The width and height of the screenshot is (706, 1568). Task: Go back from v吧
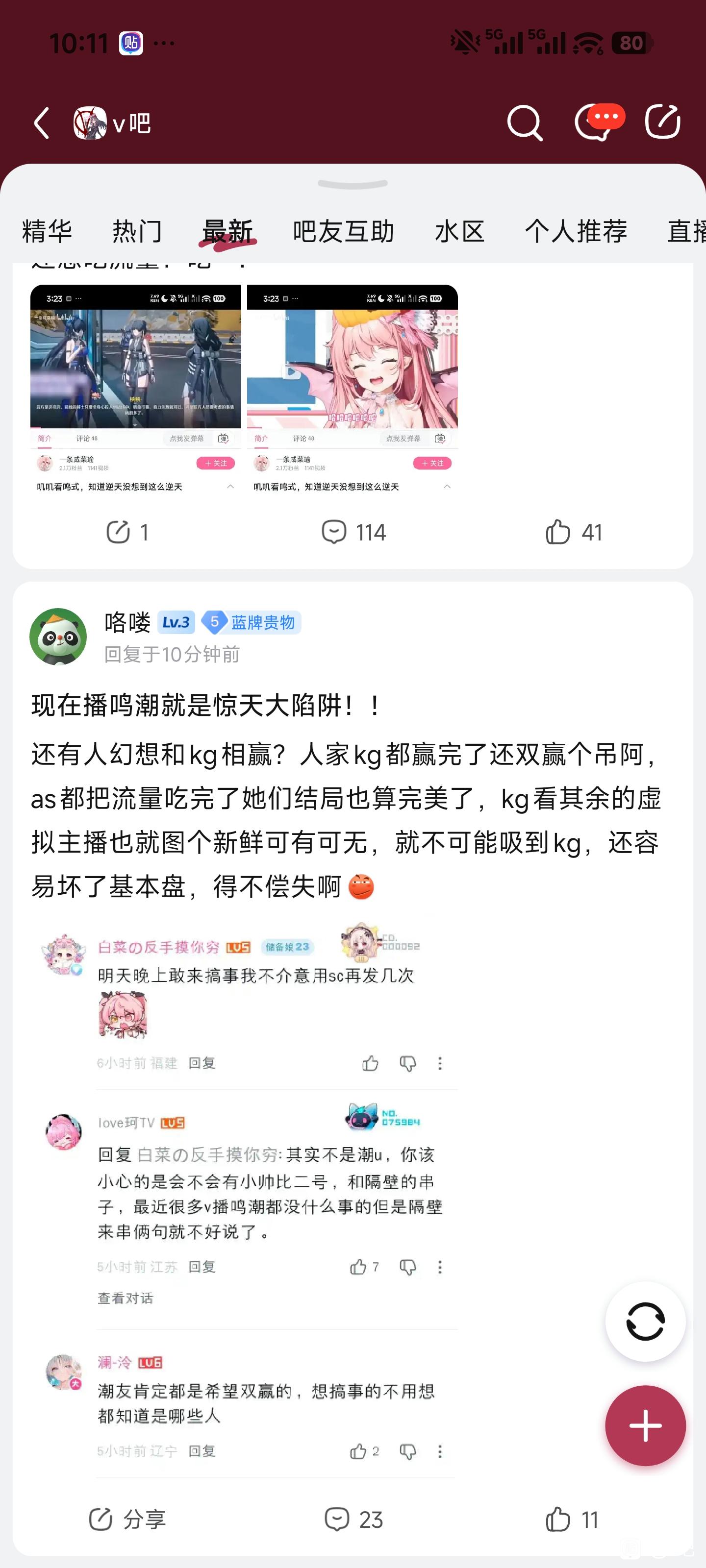point(41,123)
